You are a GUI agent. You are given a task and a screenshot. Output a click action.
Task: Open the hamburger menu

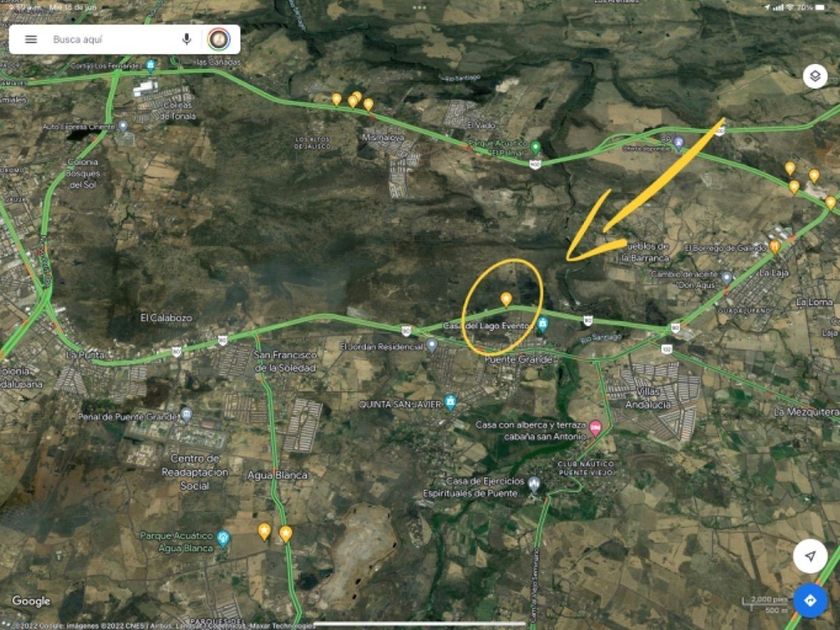pos(31,39)
